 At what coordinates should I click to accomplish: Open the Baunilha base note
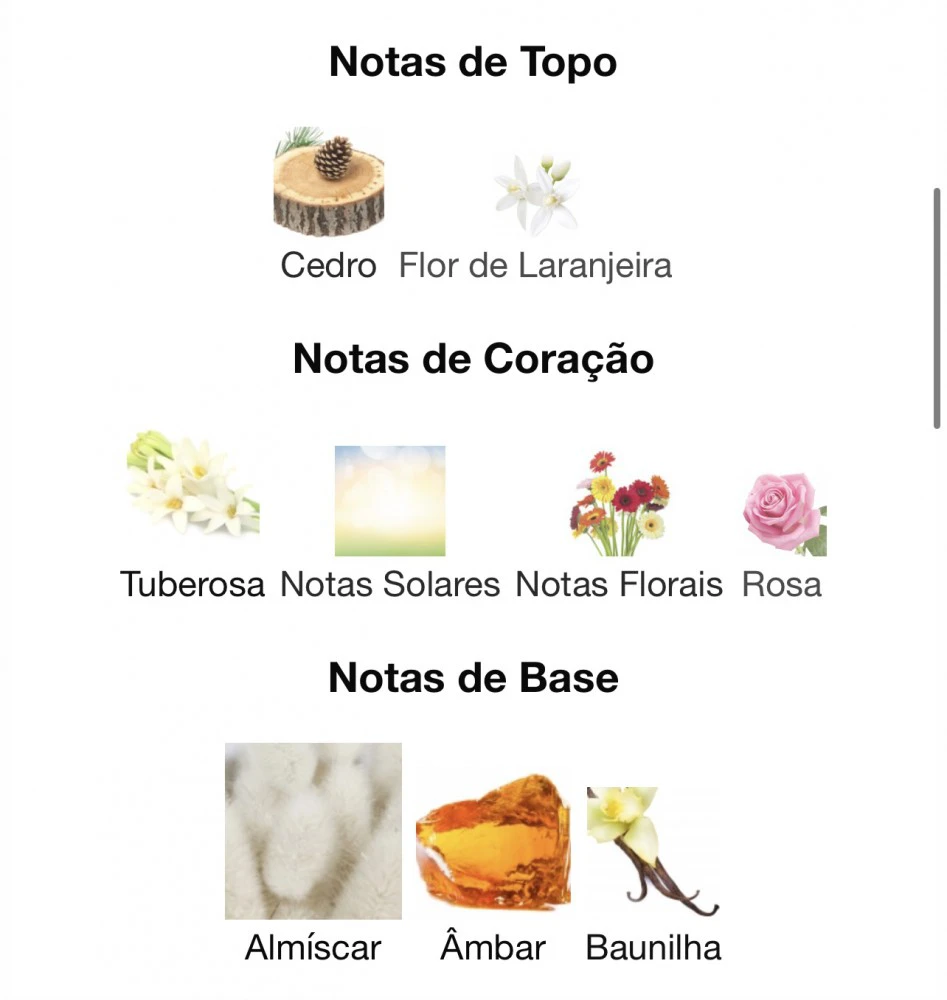652,851
